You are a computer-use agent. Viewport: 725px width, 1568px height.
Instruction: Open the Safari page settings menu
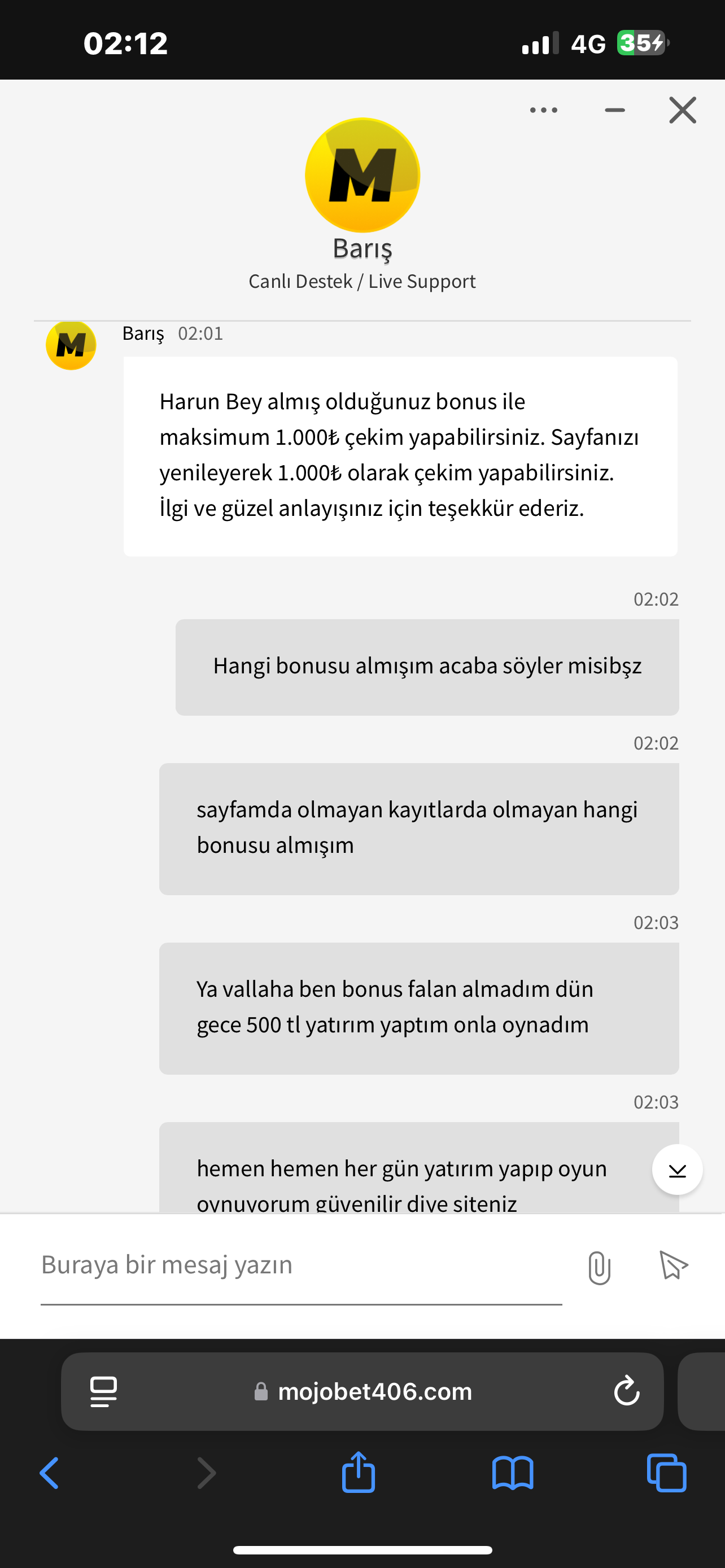(103, 1391)
